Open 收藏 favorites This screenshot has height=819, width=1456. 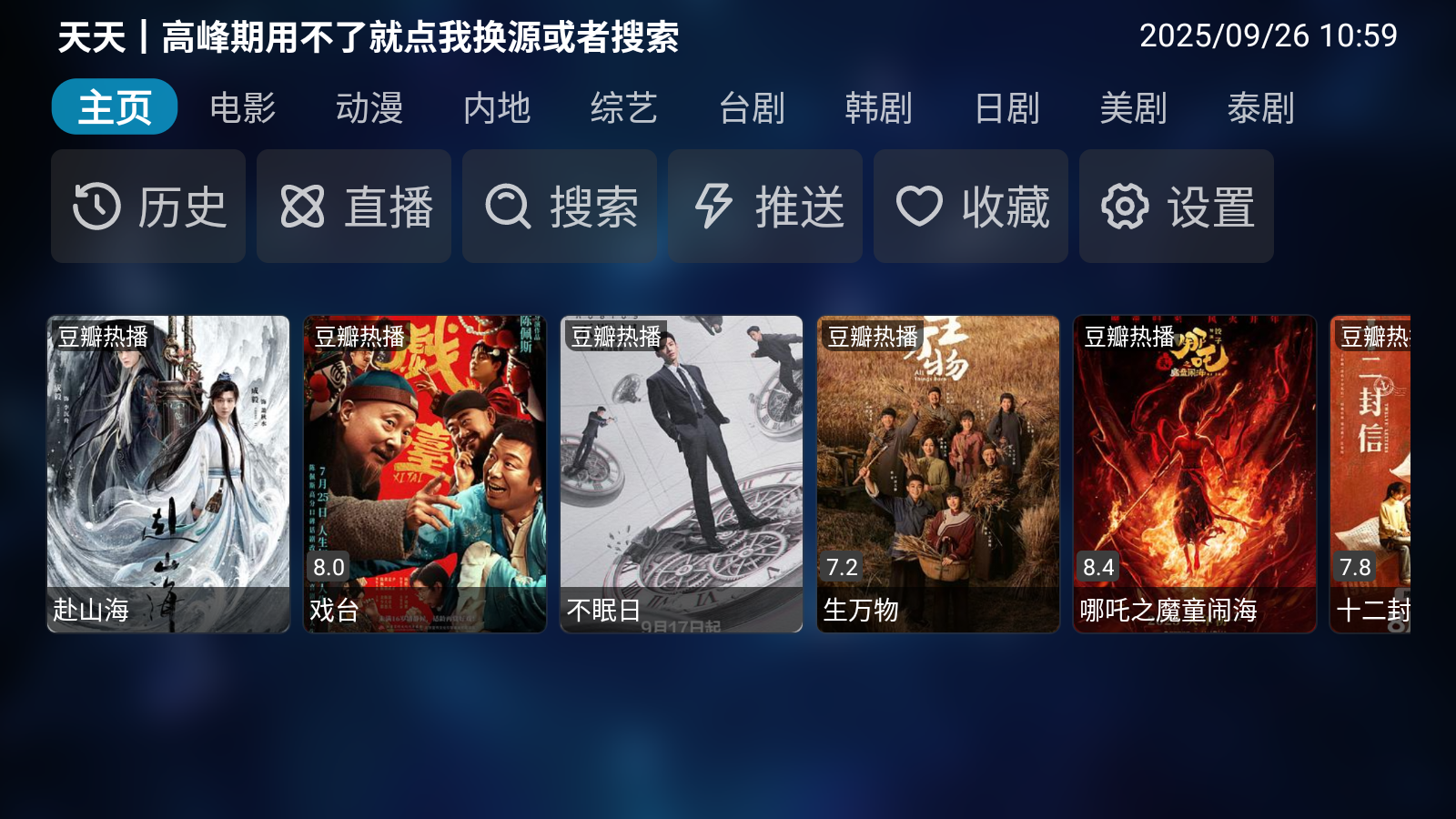tap(971, 207)
